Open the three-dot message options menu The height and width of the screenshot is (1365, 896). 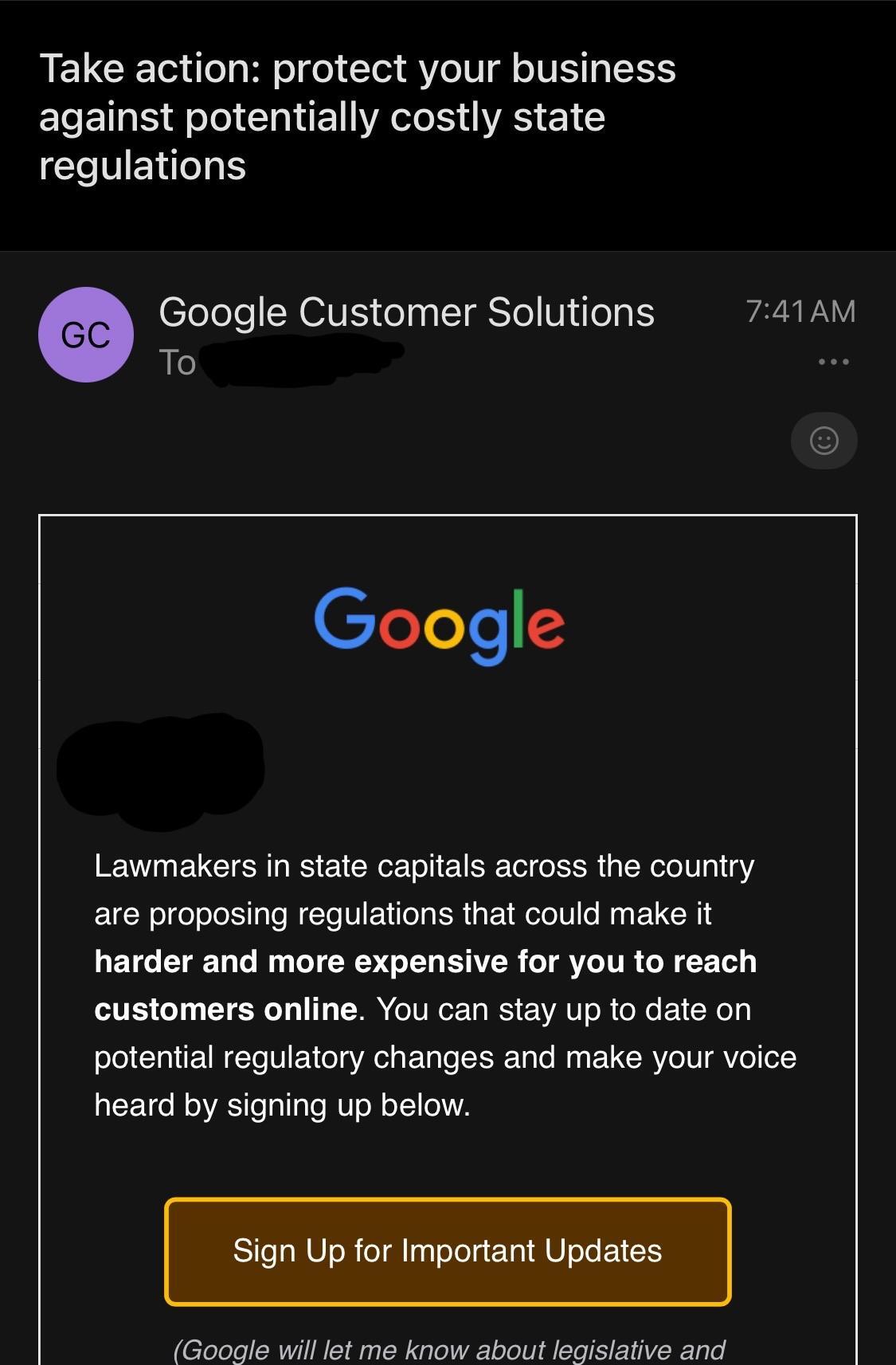[833, 363]
